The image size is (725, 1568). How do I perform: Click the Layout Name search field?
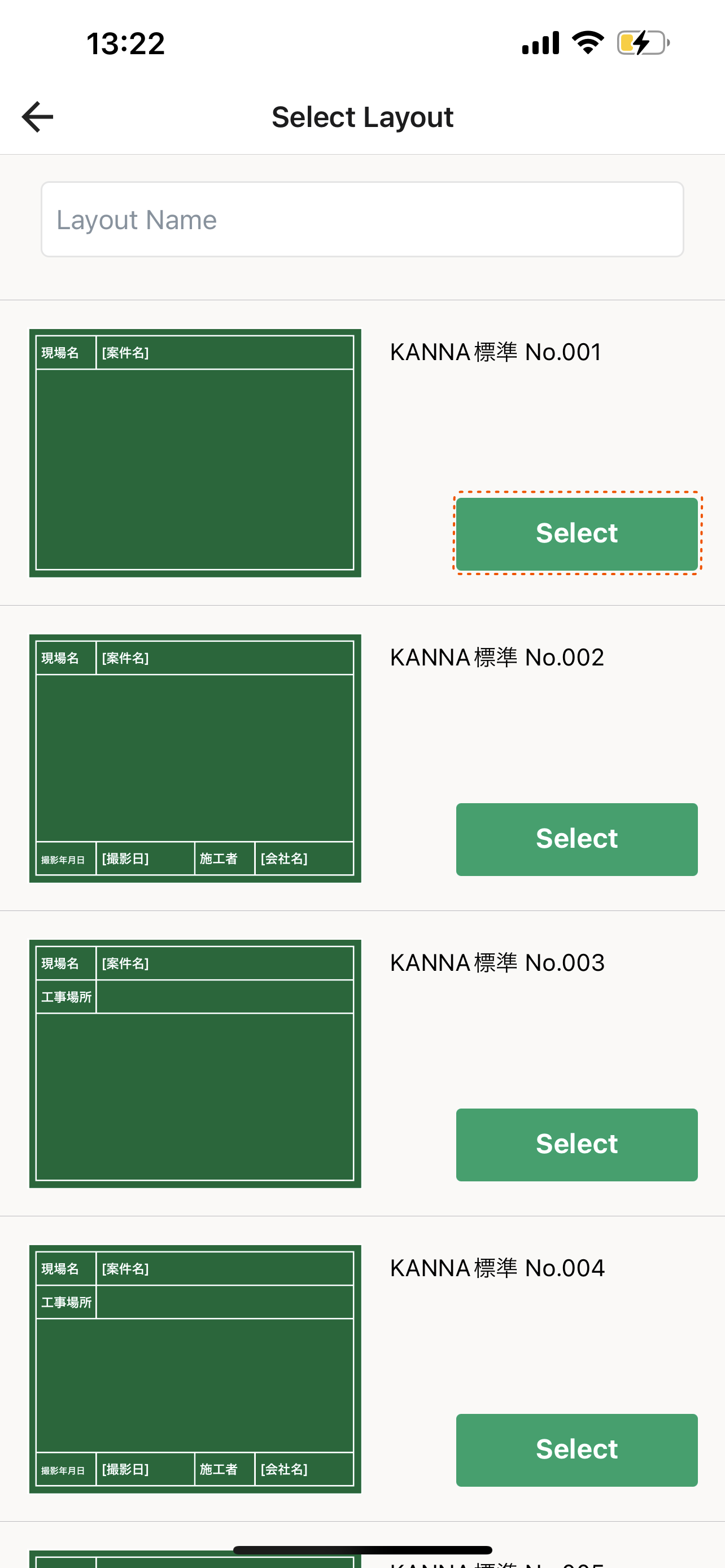[362, 218]
